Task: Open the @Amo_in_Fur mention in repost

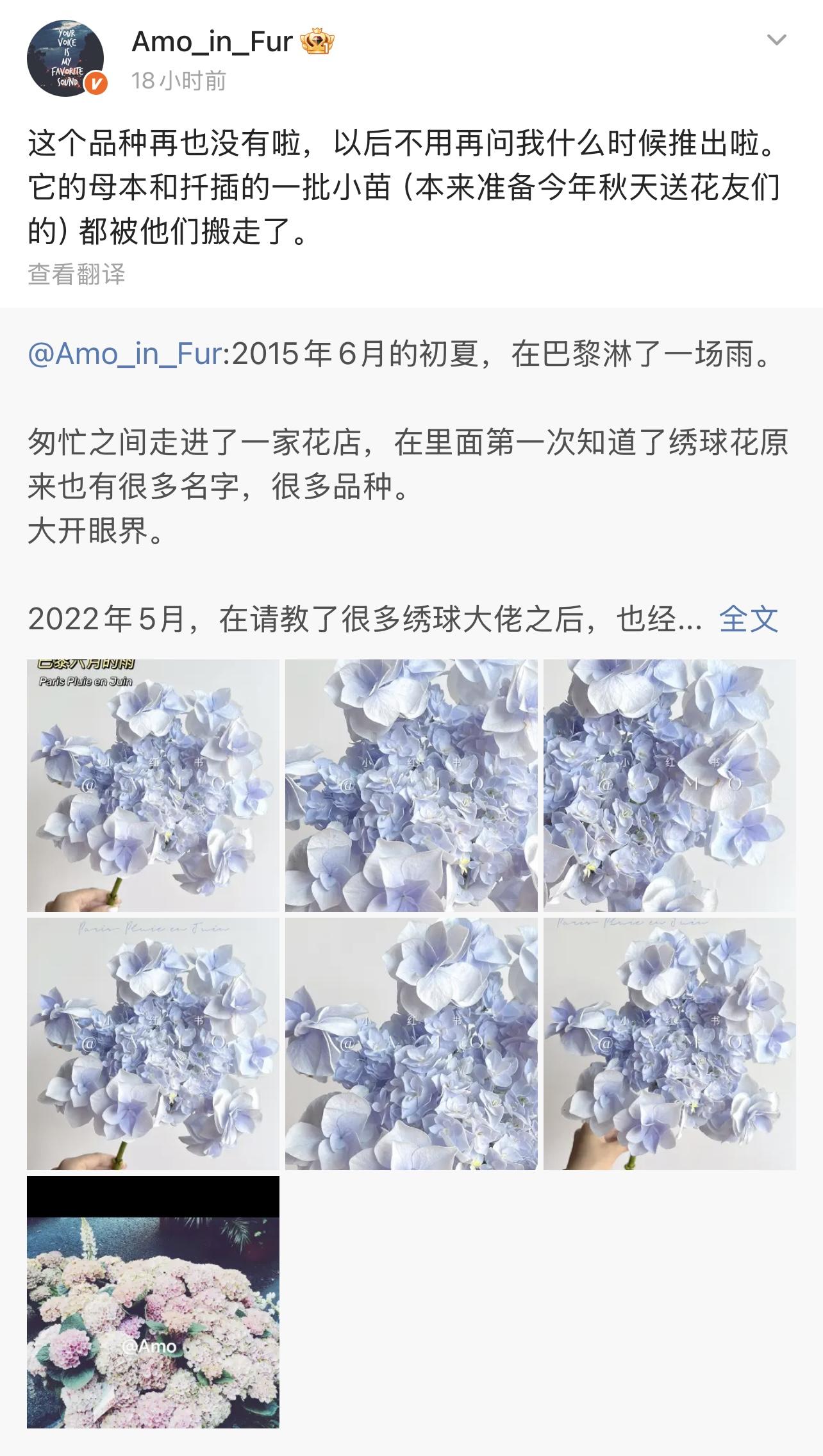Action: pos(125,354)
